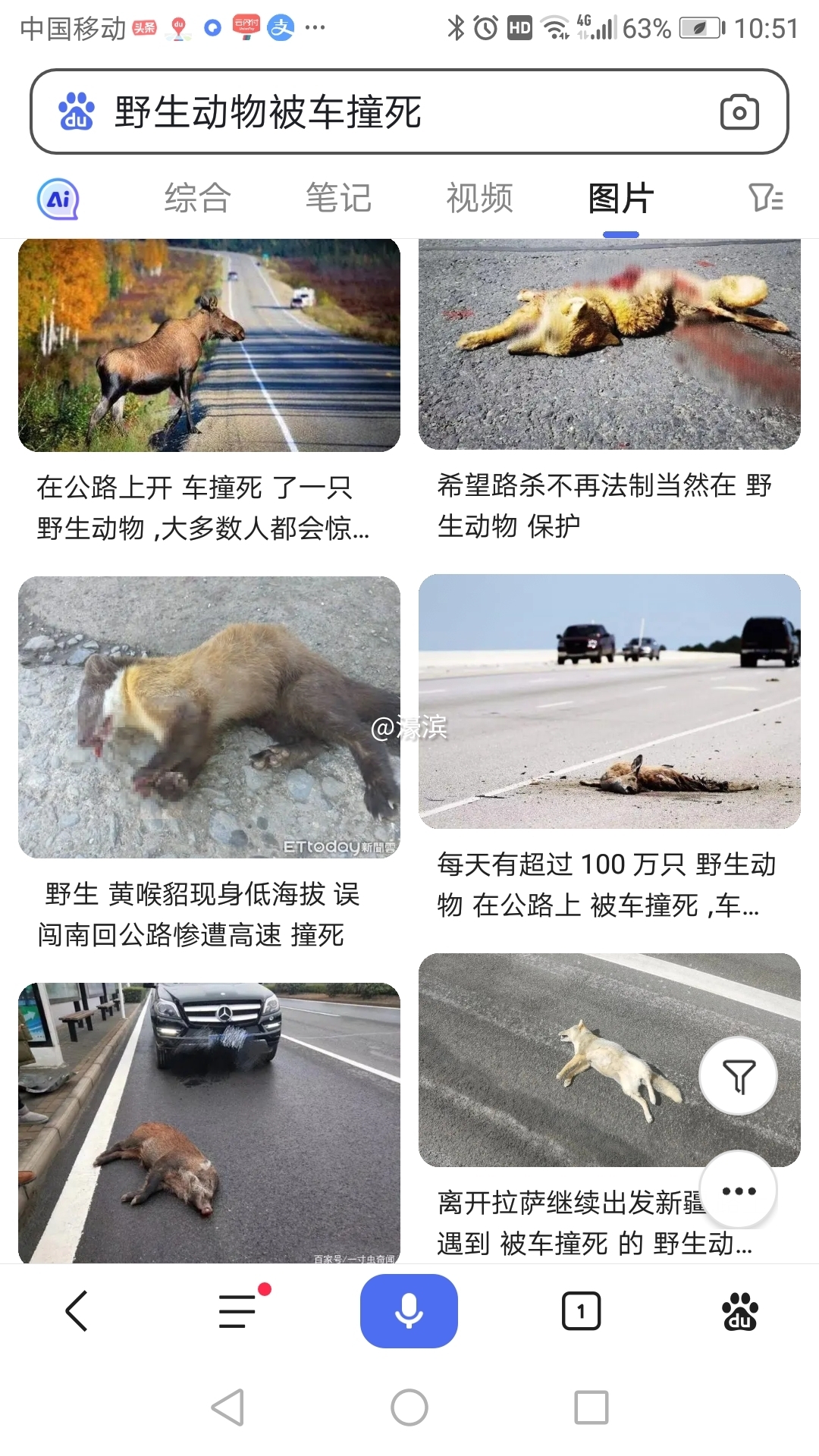
Task: Open the 希望路杀不再 image result
Action: (609, 344)
